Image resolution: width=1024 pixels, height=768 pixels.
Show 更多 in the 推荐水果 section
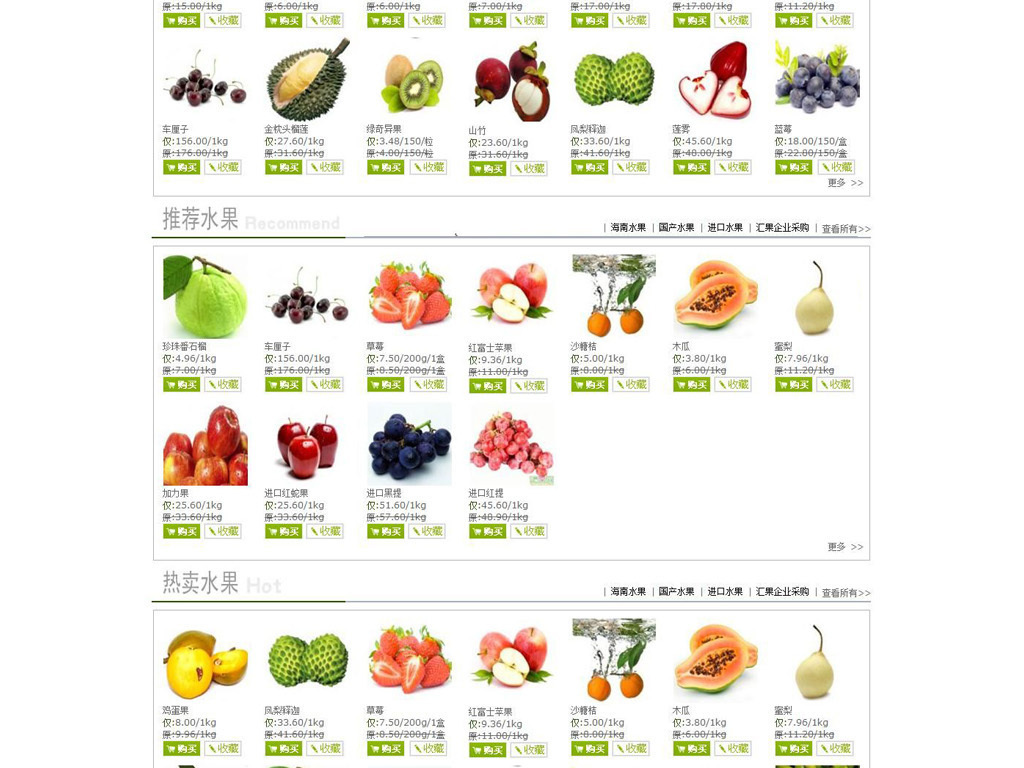pos(845,547)
